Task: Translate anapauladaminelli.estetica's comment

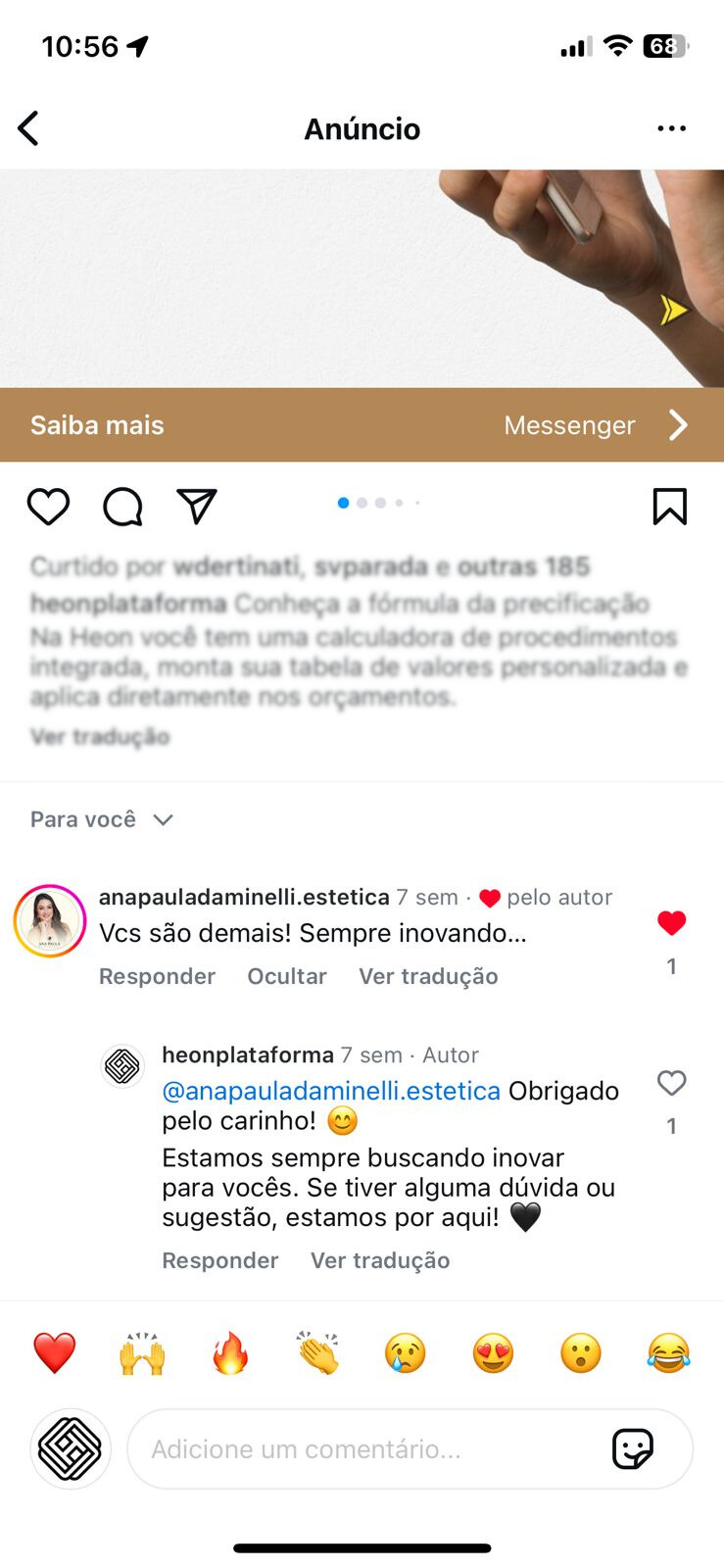Action: point(428,976)
